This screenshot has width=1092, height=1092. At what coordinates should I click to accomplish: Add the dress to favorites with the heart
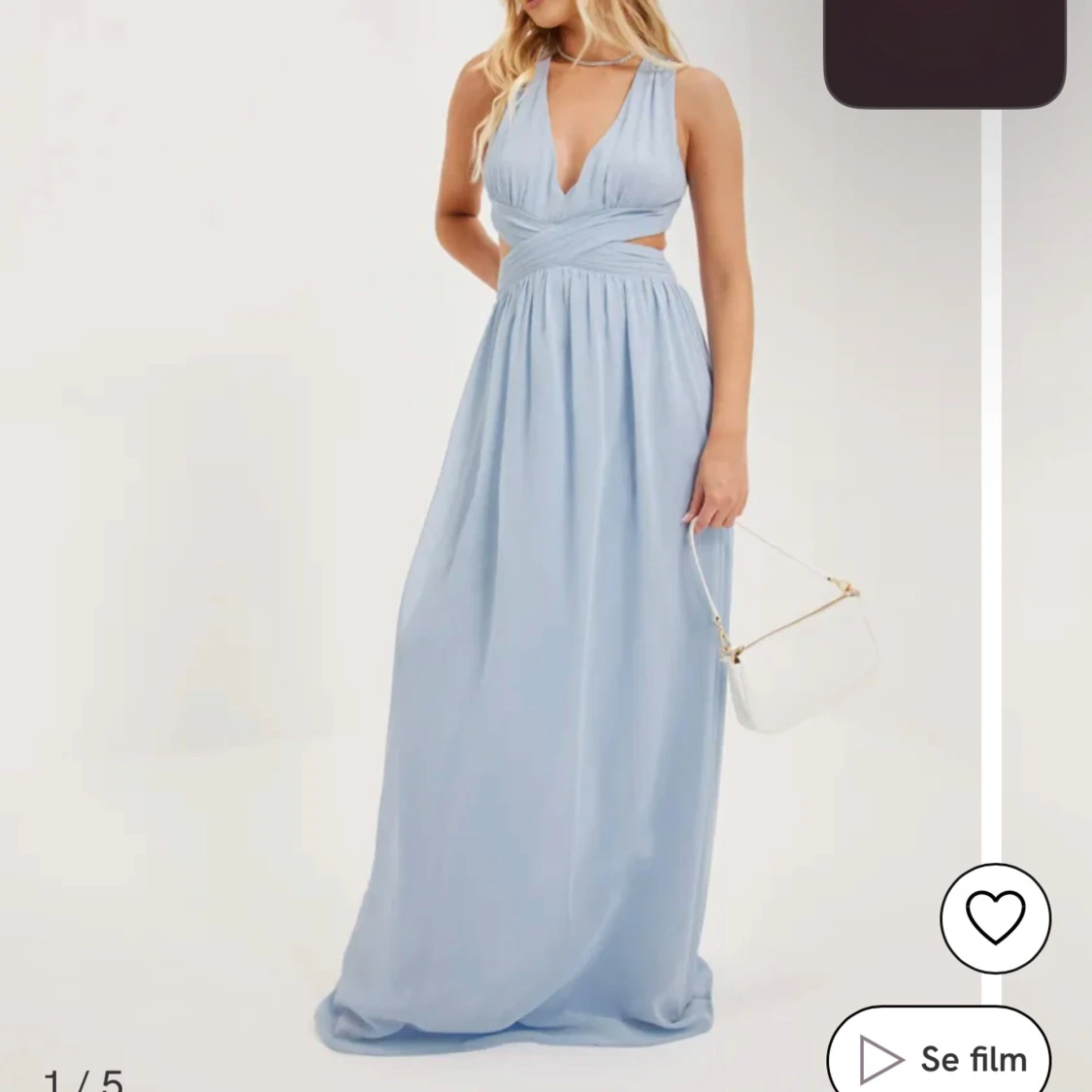995,917
